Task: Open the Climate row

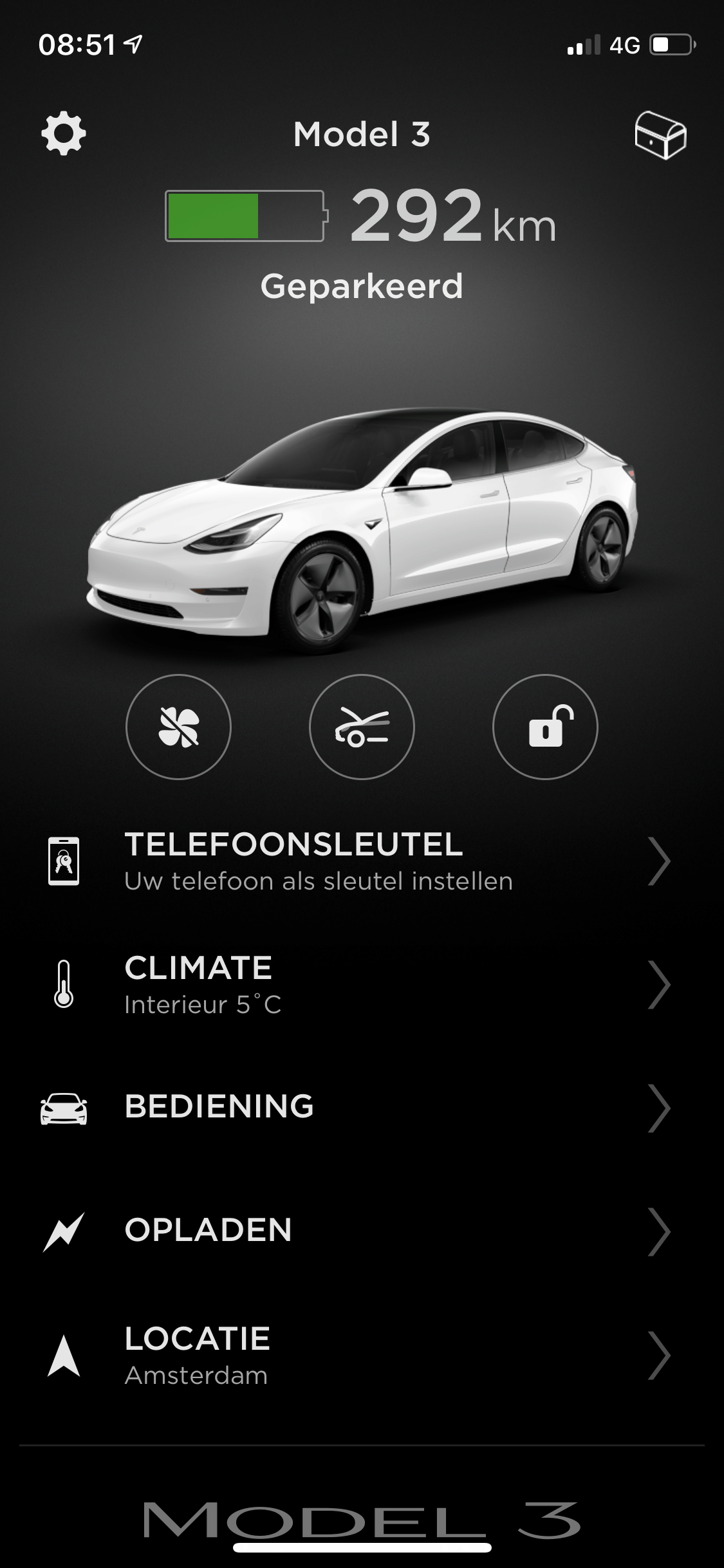Action: click(x=362, y=985)
